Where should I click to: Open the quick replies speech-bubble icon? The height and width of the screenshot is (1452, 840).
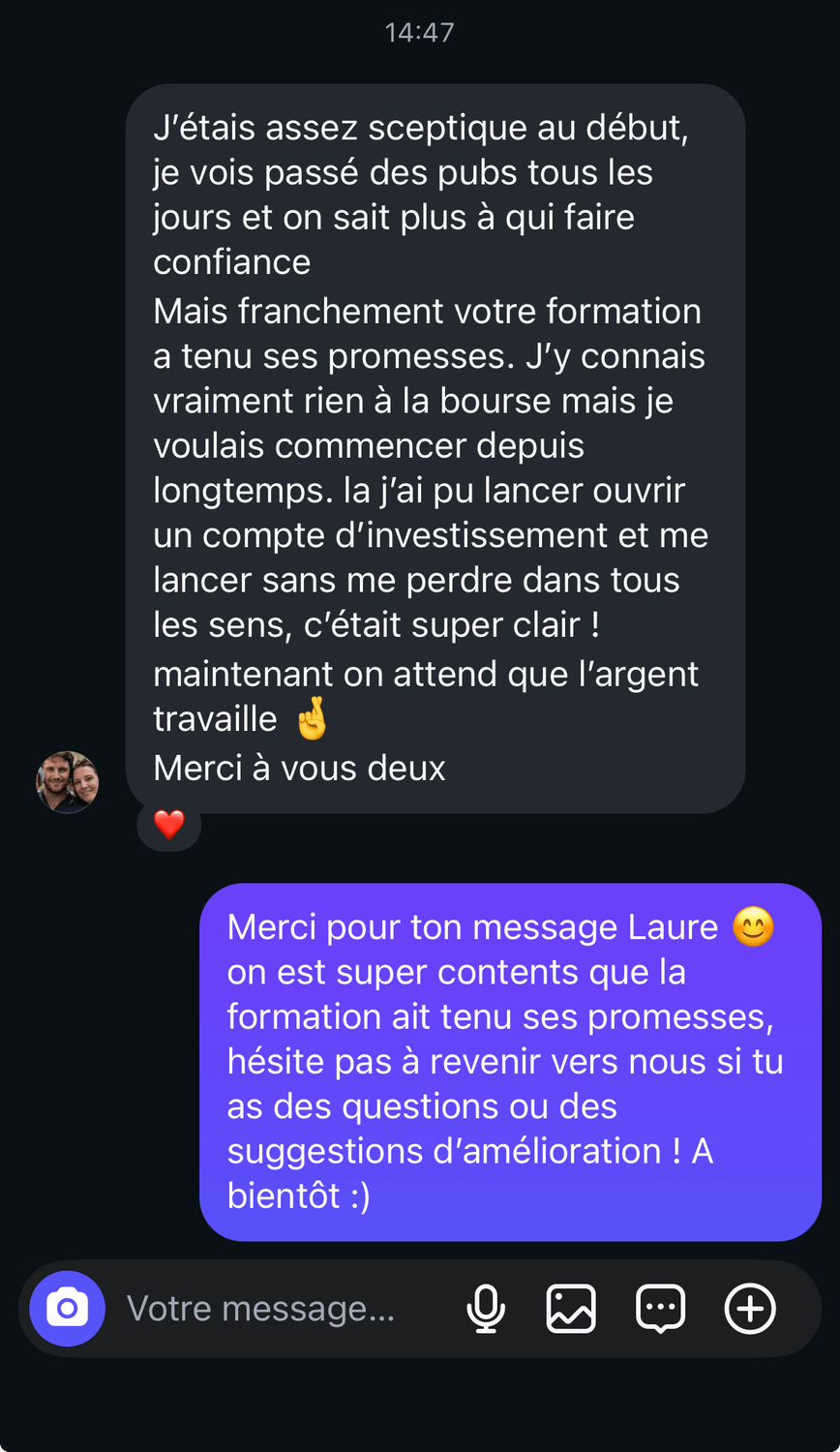point(660,1309)
